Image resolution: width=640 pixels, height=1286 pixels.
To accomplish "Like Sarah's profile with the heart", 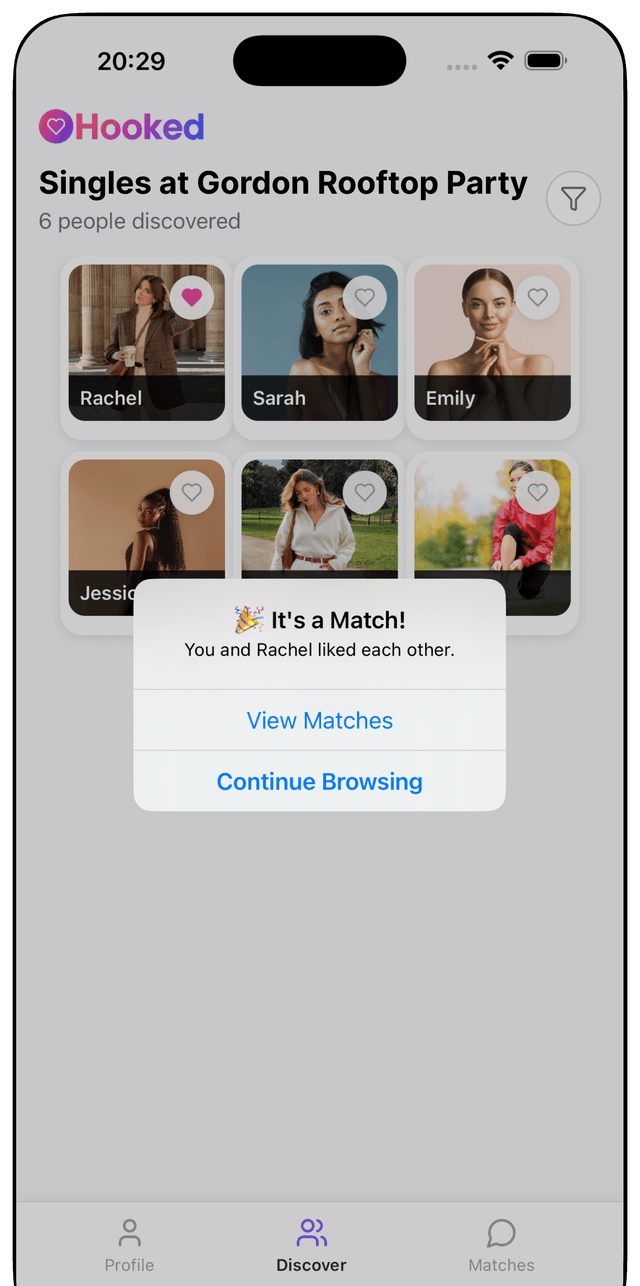I will pyautogui.click(x=365, y=297).
